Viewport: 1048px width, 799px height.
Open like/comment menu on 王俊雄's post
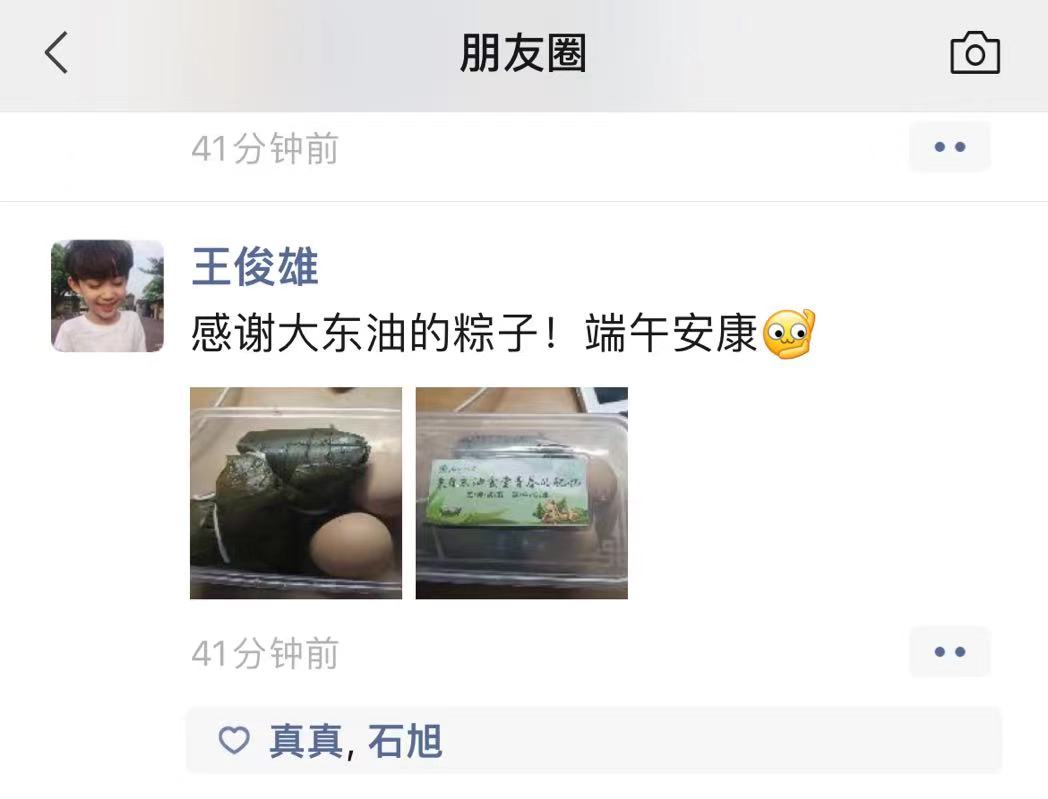[x=949, y=652]
